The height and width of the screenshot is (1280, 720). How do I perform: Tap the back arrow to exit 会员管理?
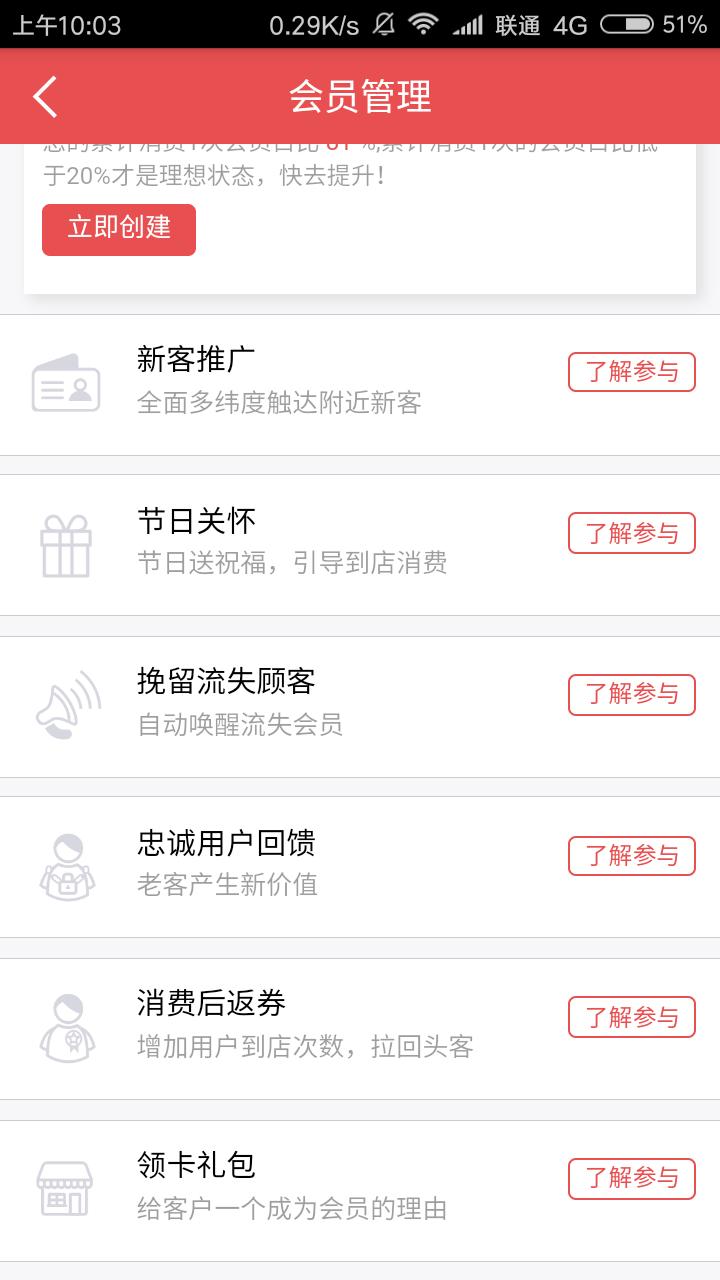pyautogui.click(x=44, y=96)
